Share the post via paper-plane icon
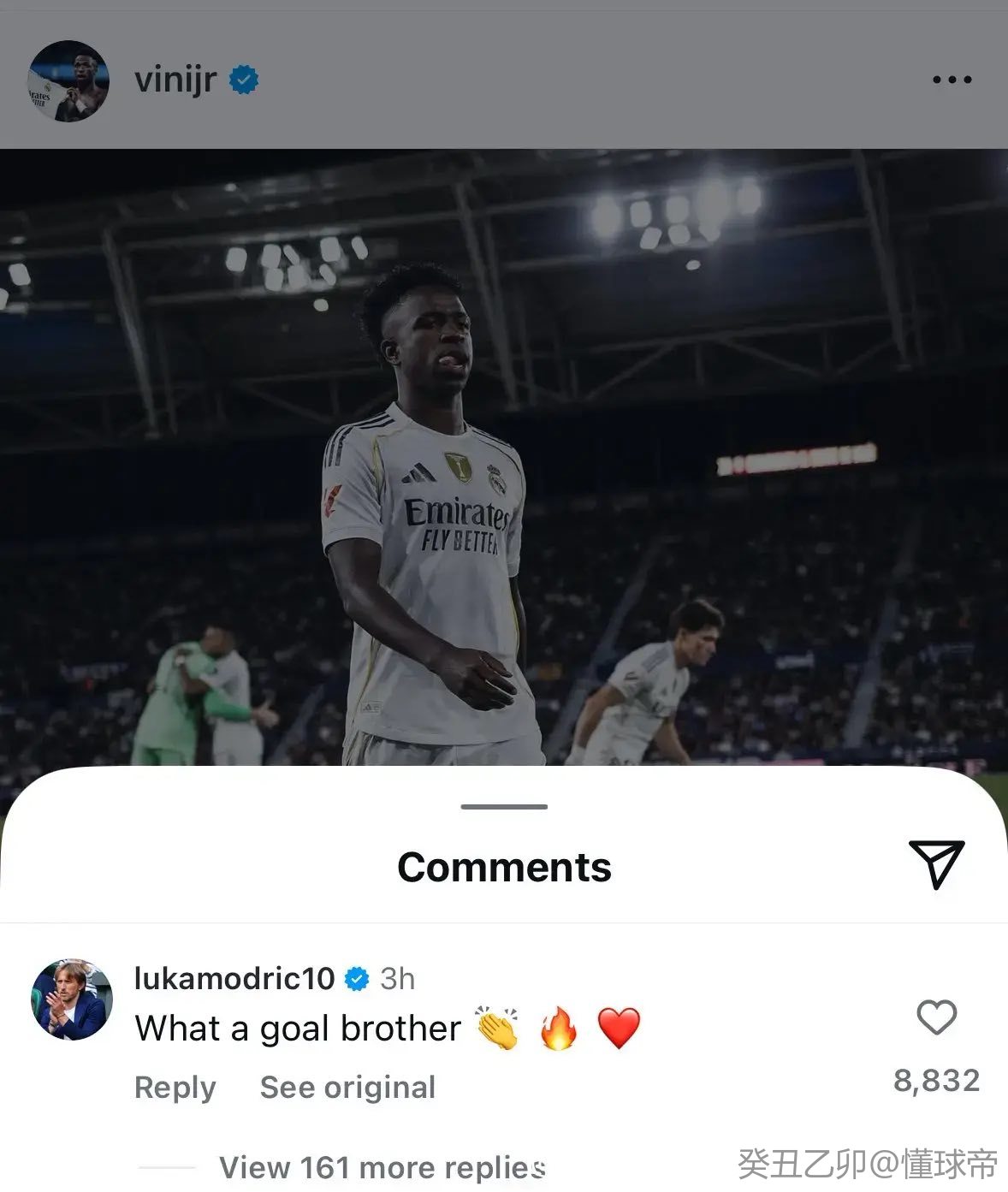The image size is (1008, 1192). pos(936,864)
